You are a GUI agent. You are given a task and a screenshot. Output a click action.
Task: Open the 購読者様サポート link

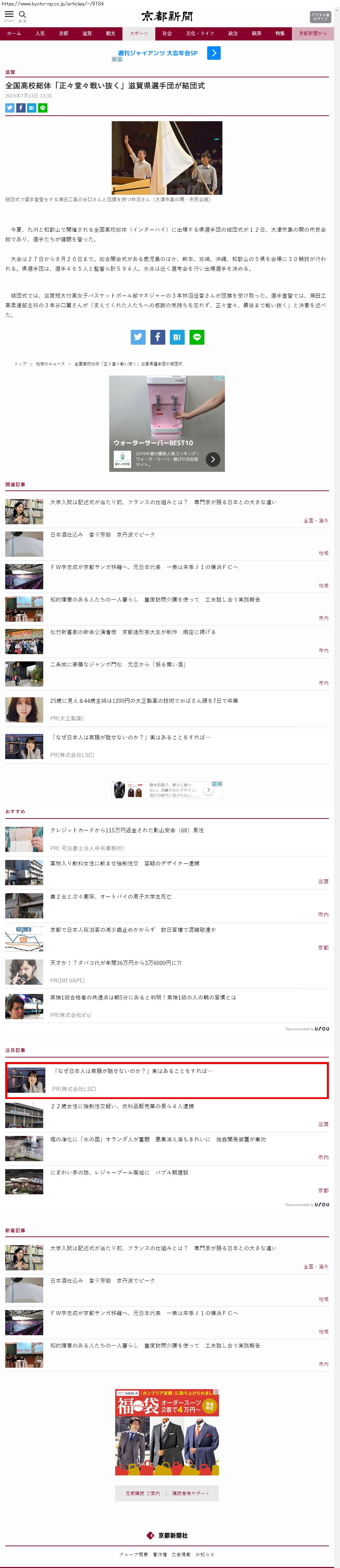190,1492
